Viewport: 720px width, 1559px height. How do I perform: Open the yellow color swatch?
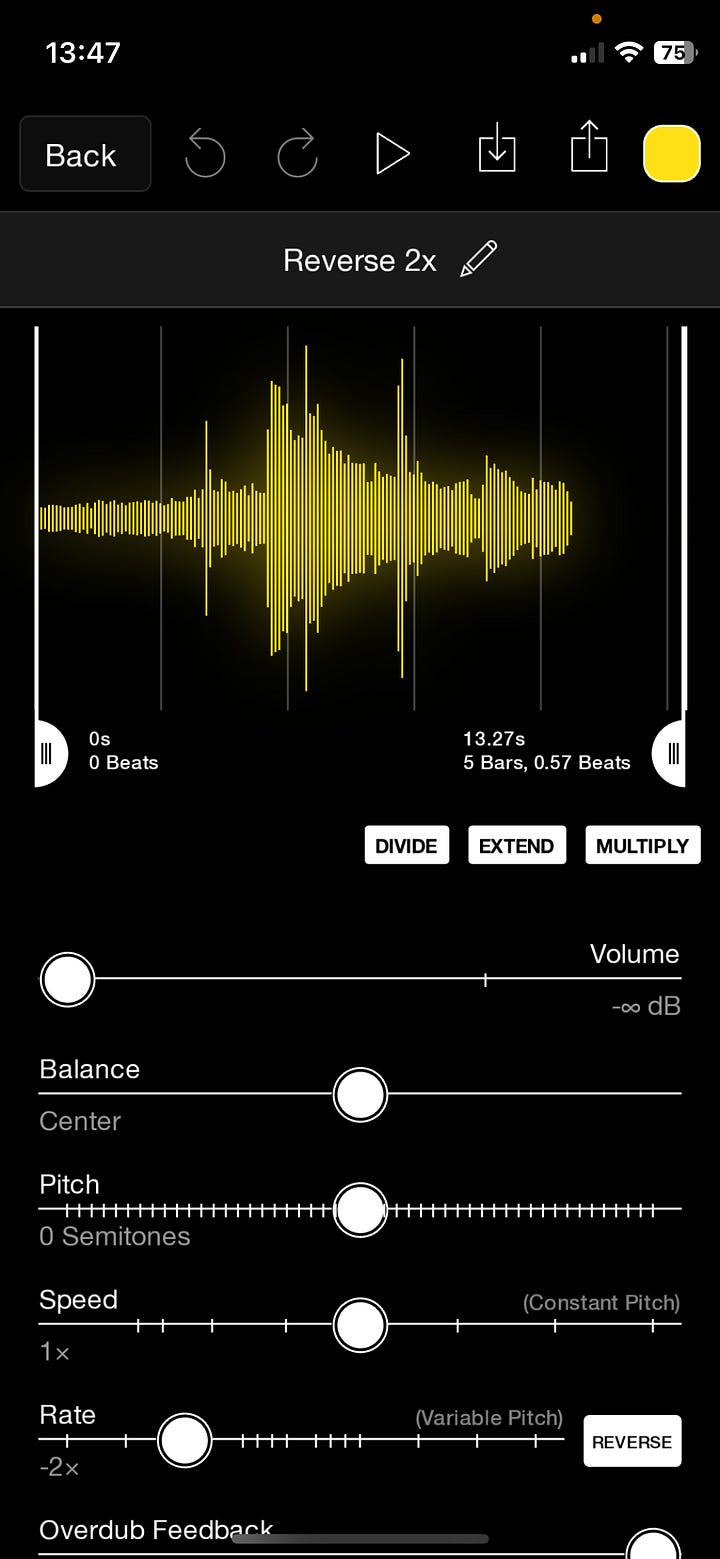(671, 154)
